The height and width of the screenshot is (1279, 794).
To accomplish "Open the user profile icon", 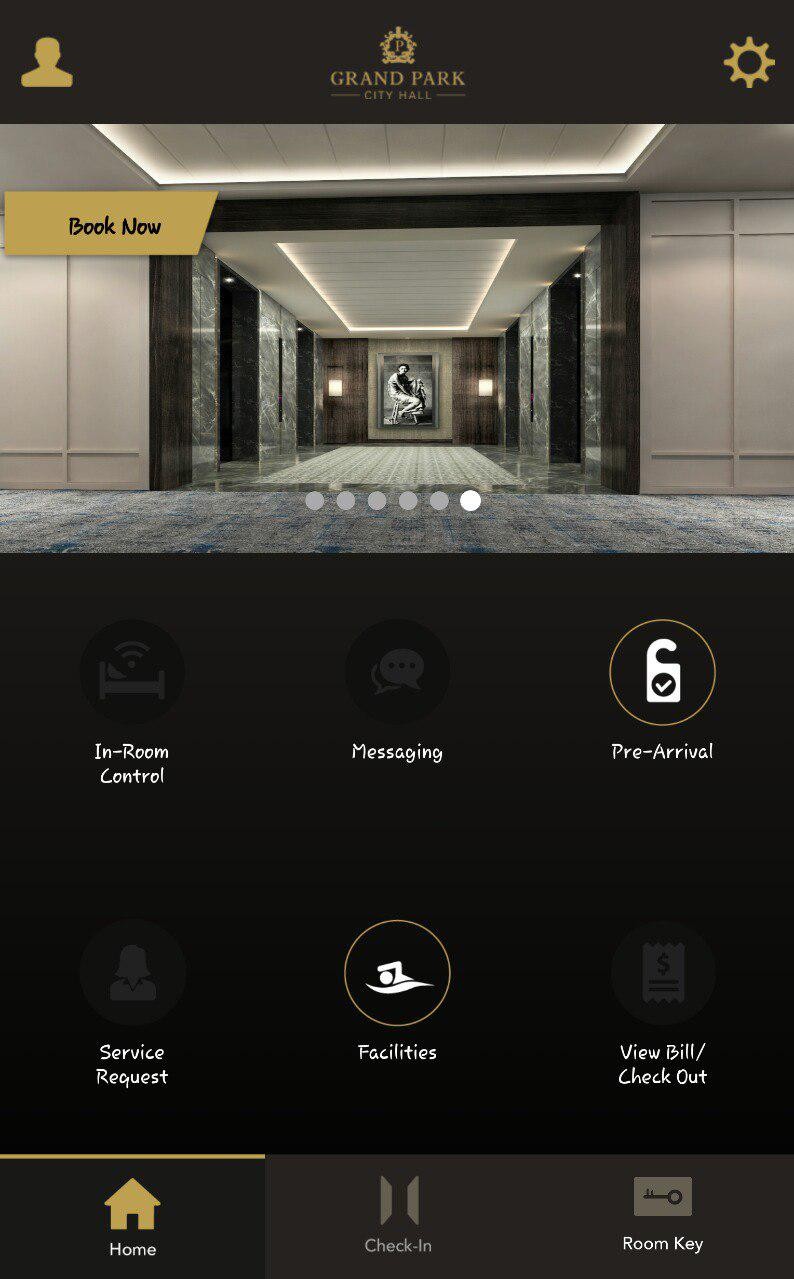I will click(47, 63).
